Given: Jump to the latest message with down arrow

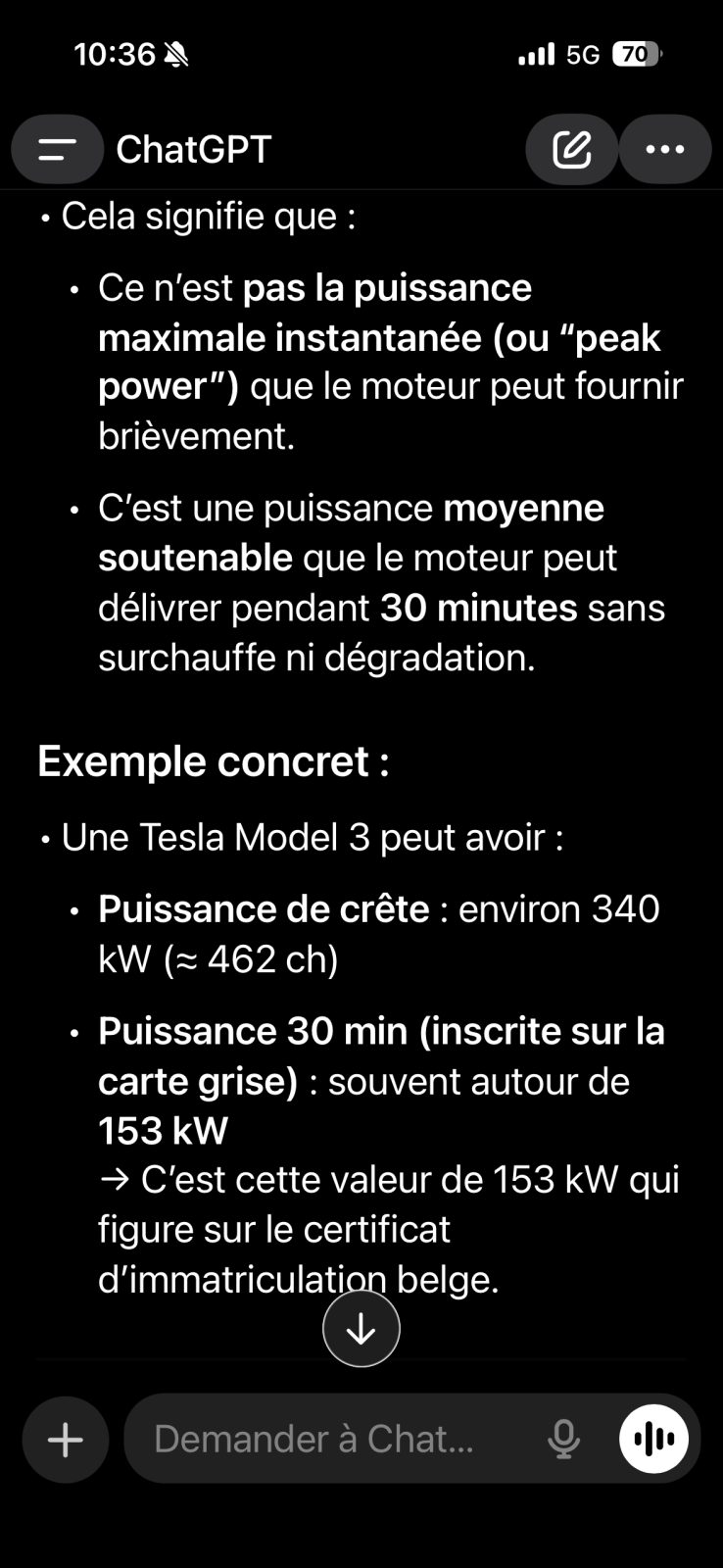Looking at the screenshot, I should (361, 1329).
